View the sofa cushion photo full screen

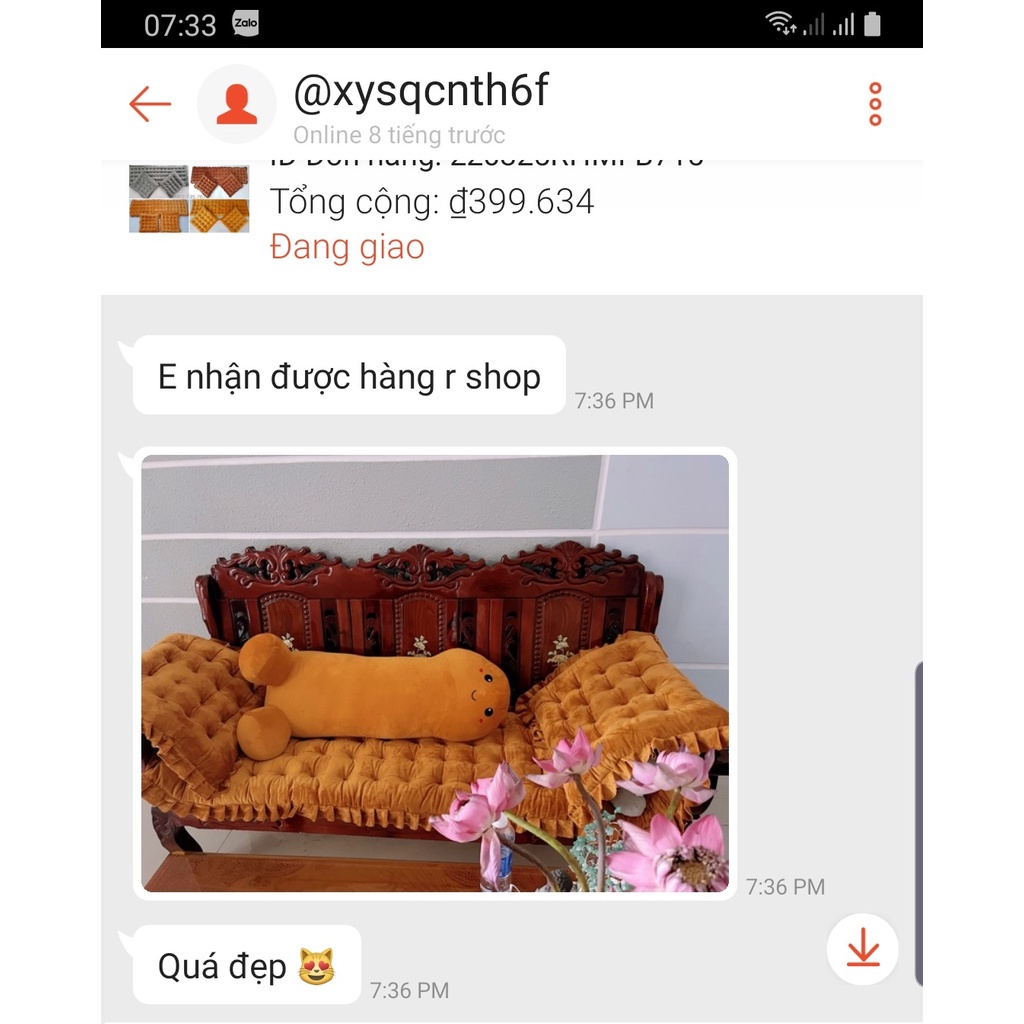[x=435, y=673]
